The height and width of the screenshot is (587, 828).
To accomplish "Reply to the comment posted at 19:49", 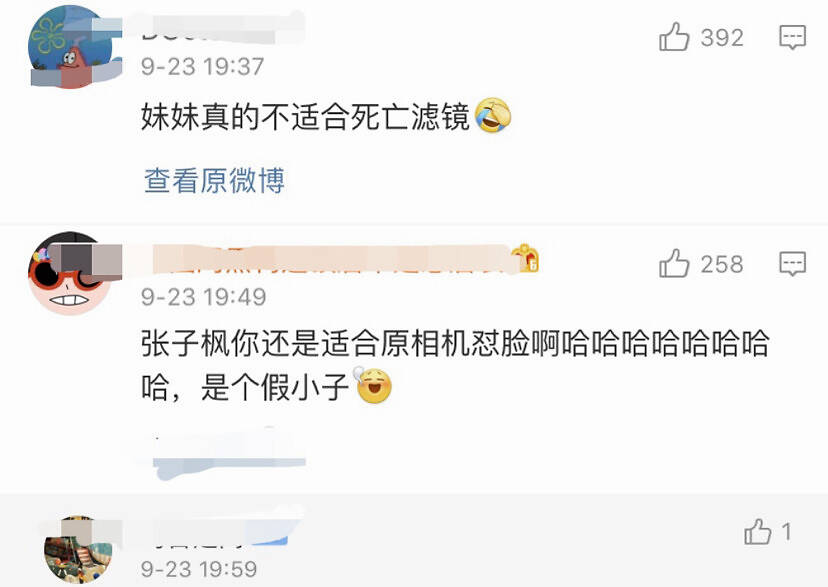I will 792,264.
